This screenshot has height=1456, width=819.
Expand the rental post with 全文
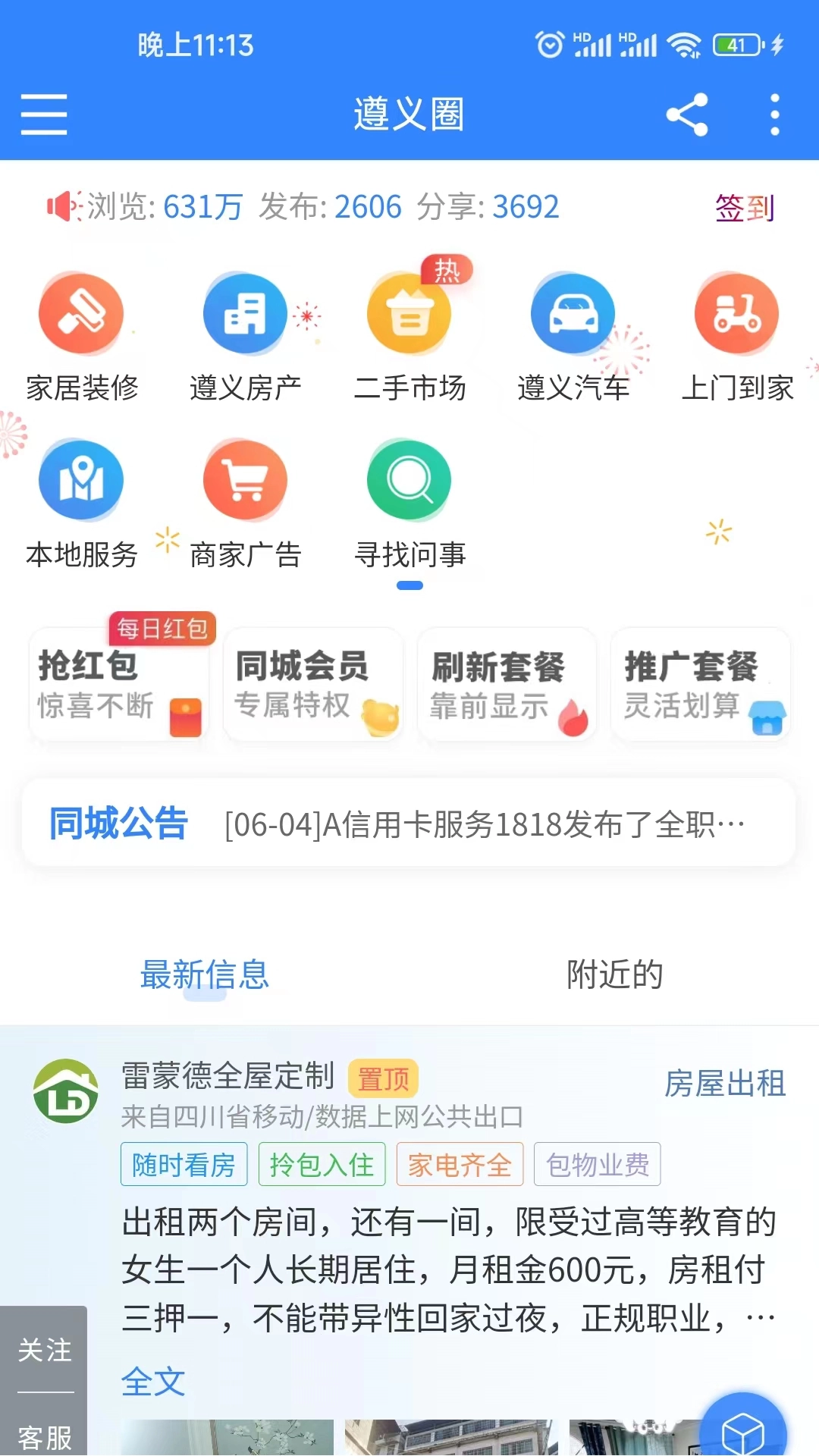click(152, 1382)
